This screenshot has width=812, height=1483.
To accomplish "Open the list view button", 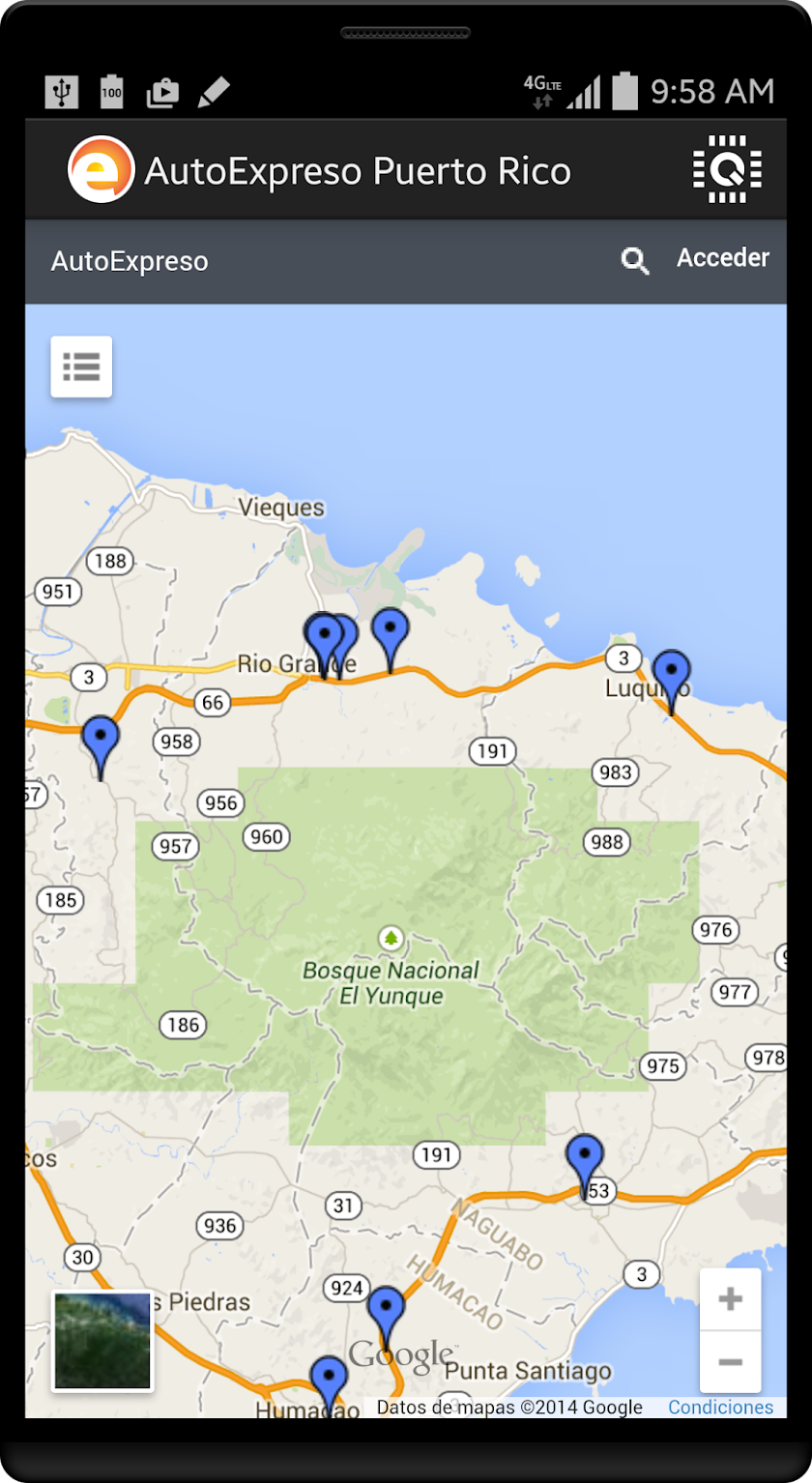I will click(x=81, y=366).
